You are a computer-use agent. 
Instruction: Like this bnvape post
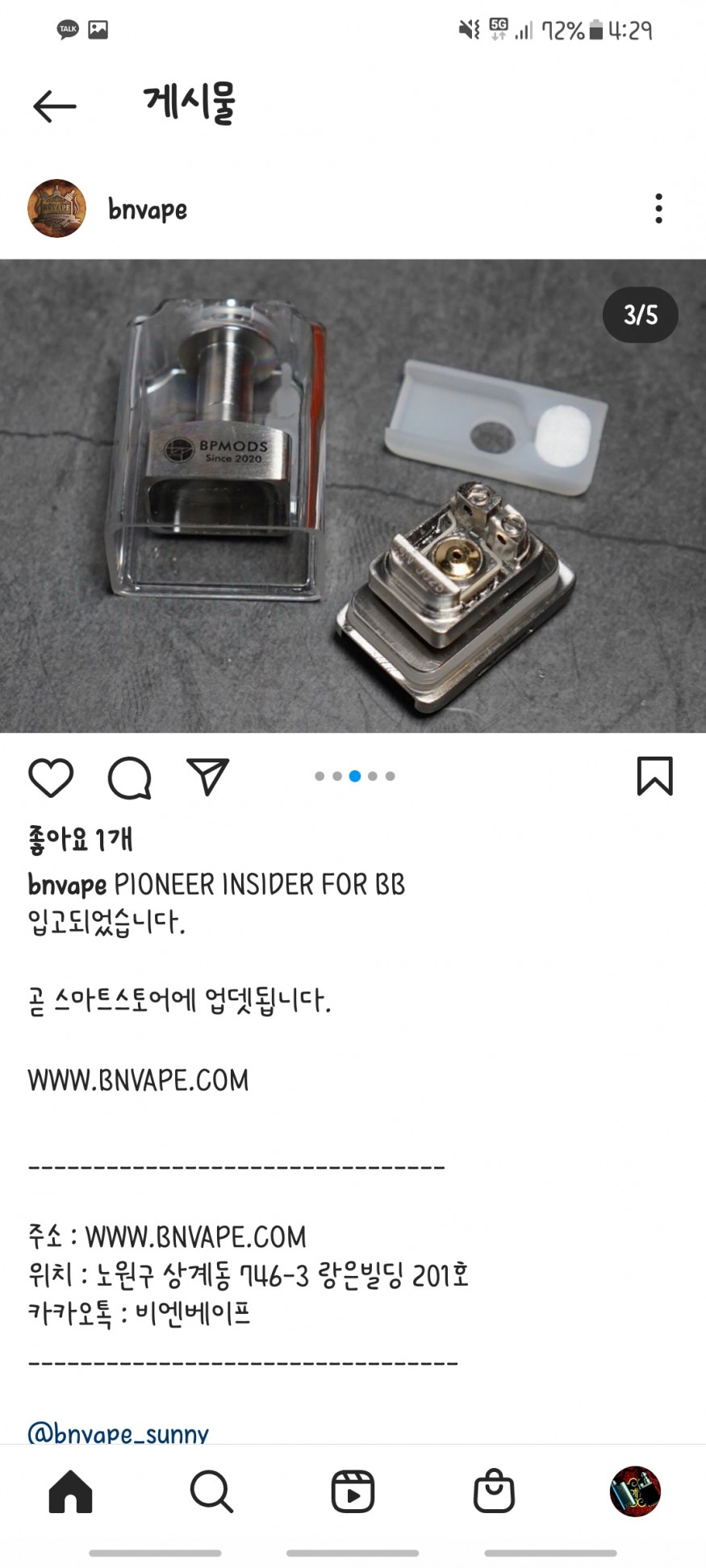click(x=51, y=778)
